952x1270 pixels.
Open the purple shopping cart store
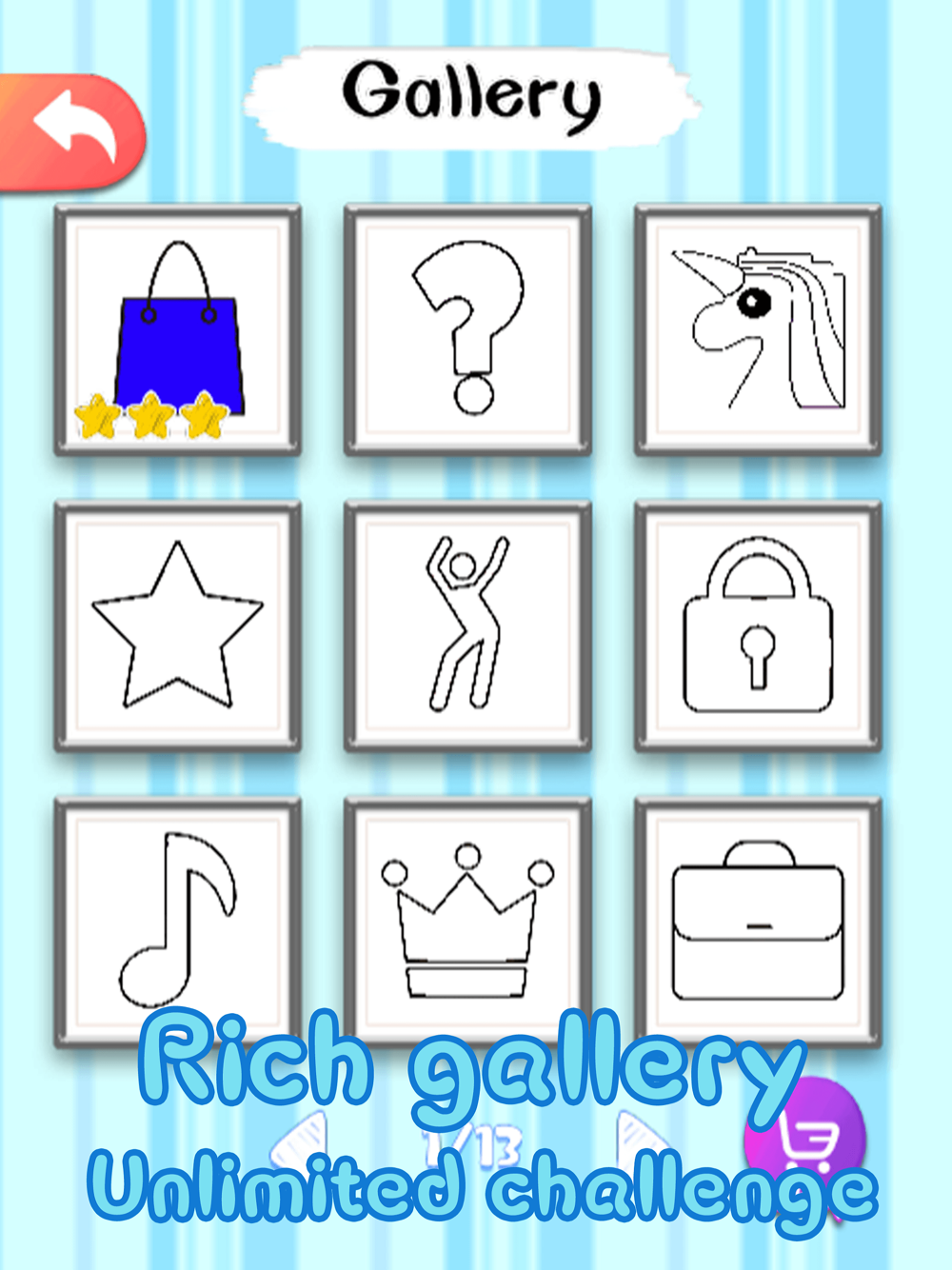tap(805, 1138)
